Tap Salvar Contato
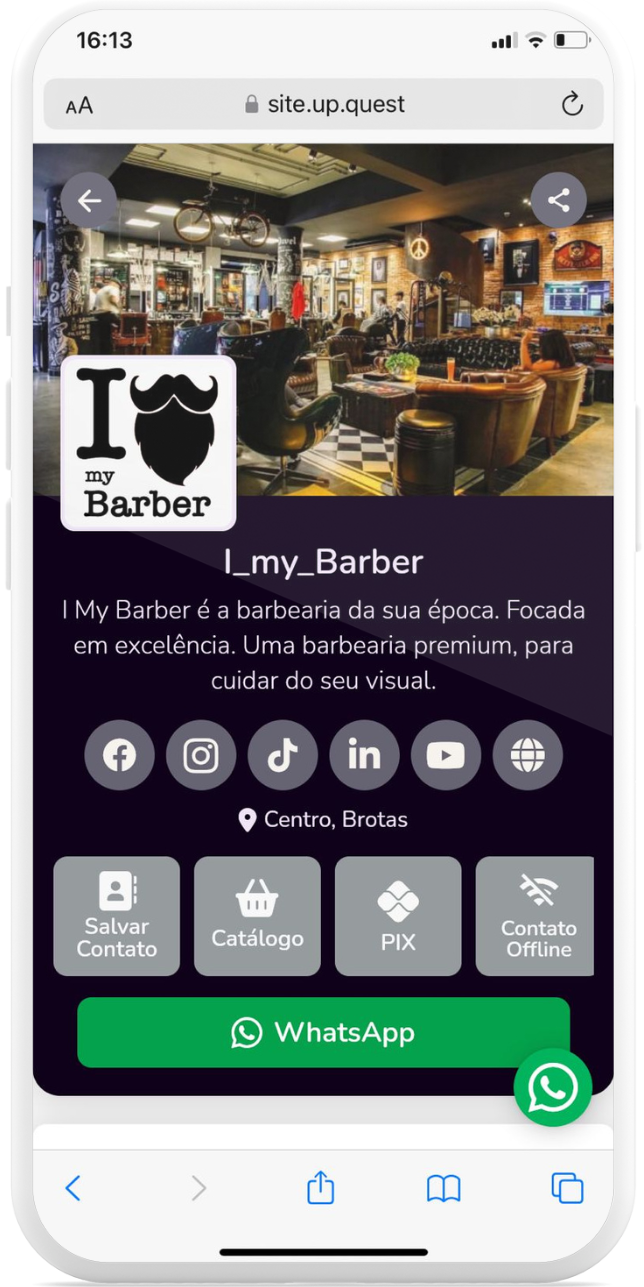644x1287 pixels. [117, 916]
